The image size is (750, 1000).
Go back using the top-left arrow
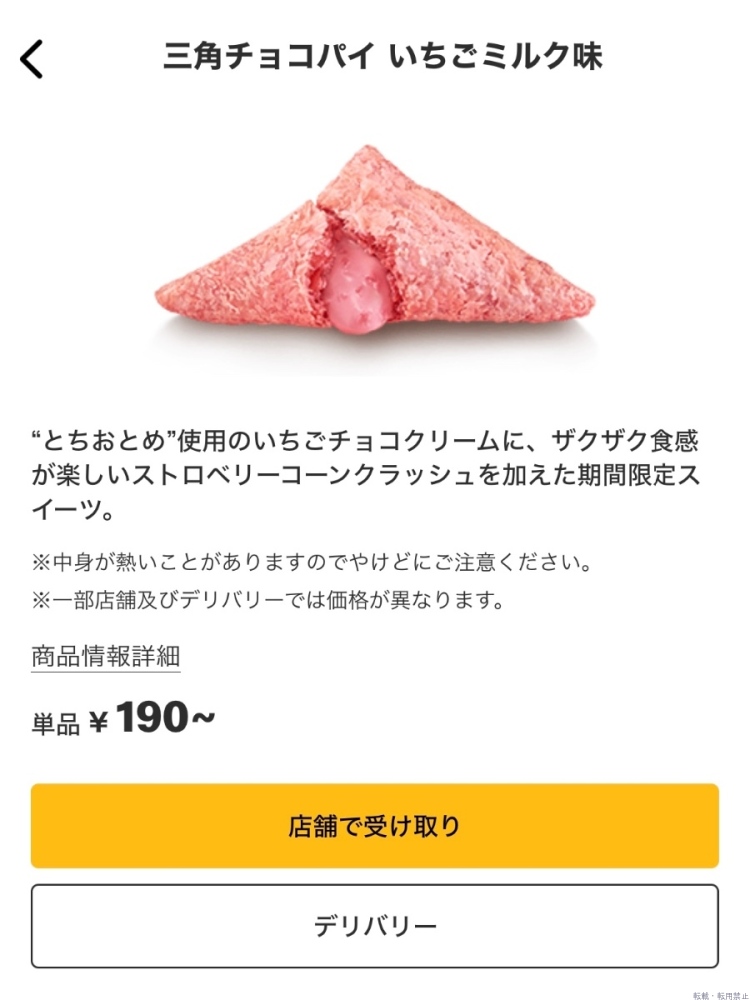coord(33,59)
